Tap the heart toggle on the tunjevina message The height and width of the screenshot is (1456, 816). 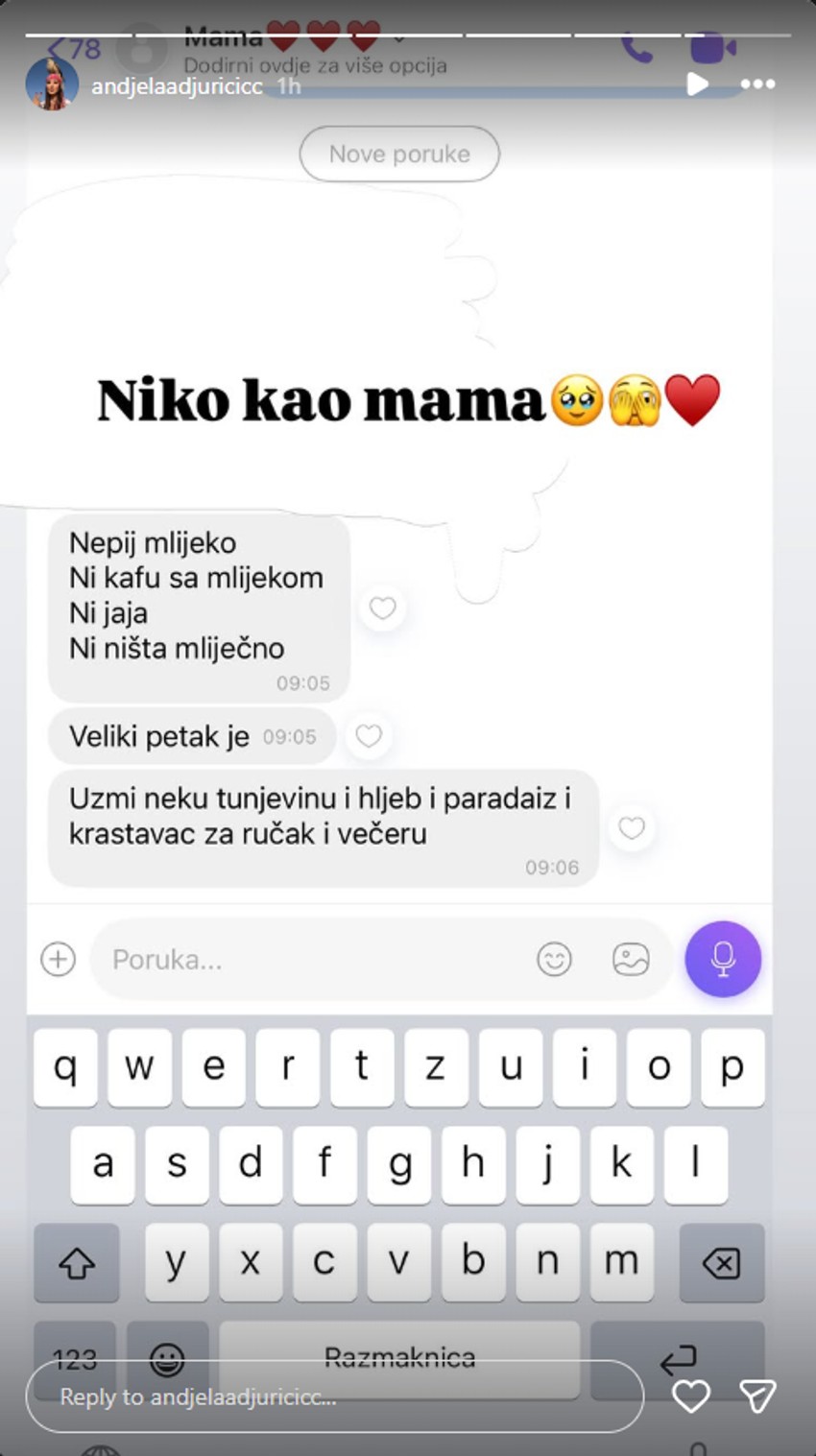tap(632, 826)
